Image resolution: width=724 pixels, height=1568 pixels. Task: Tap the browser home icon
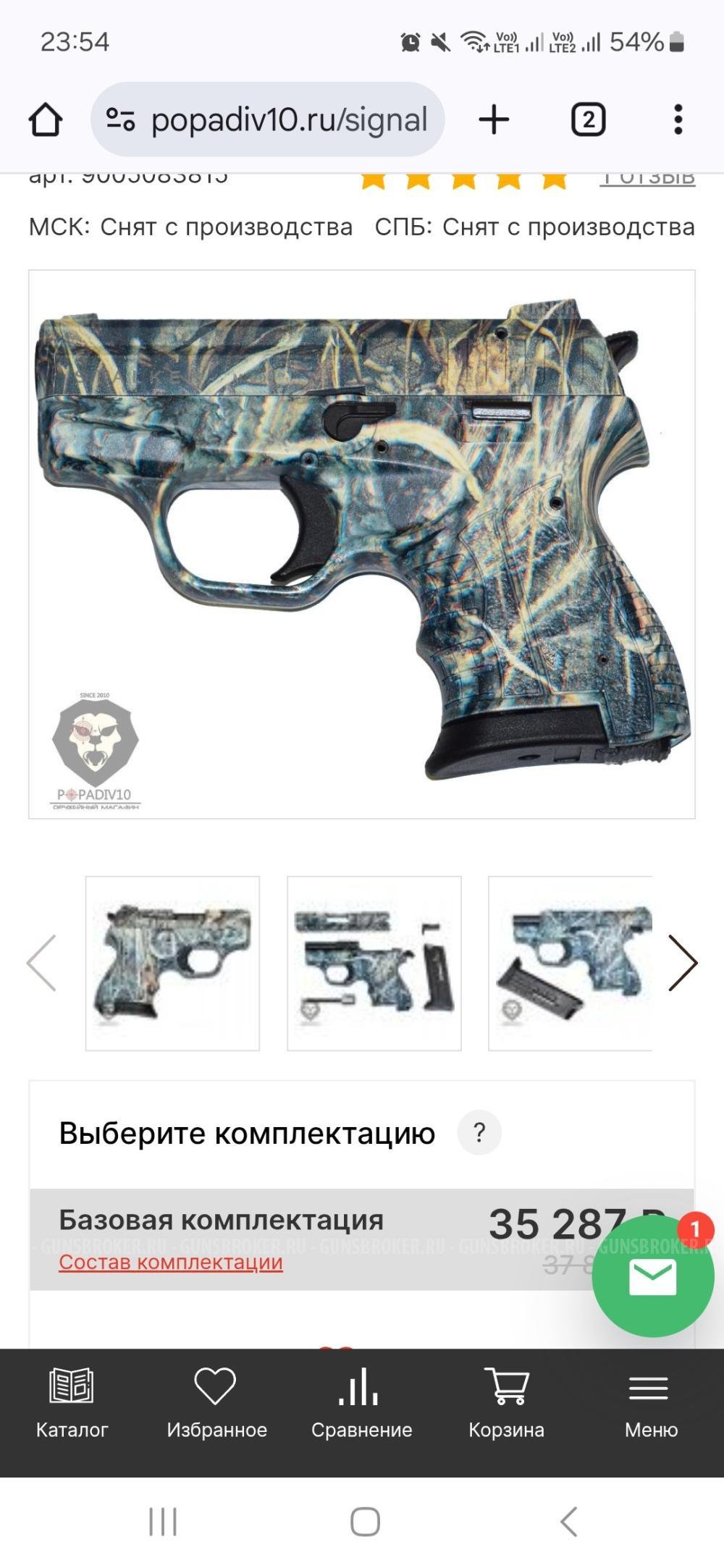pos(46,119)
